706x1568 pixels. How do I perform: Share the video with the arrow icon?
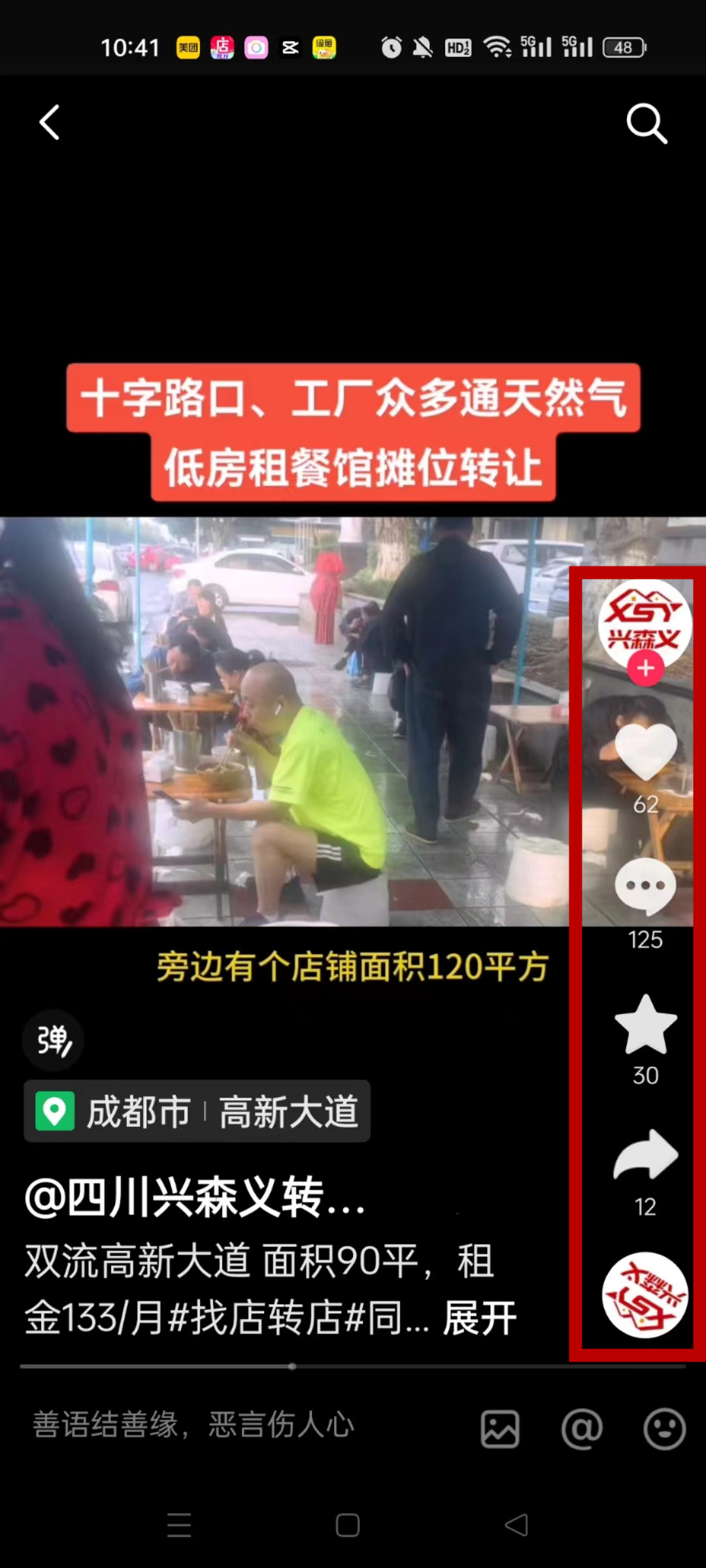[645, 1156]
